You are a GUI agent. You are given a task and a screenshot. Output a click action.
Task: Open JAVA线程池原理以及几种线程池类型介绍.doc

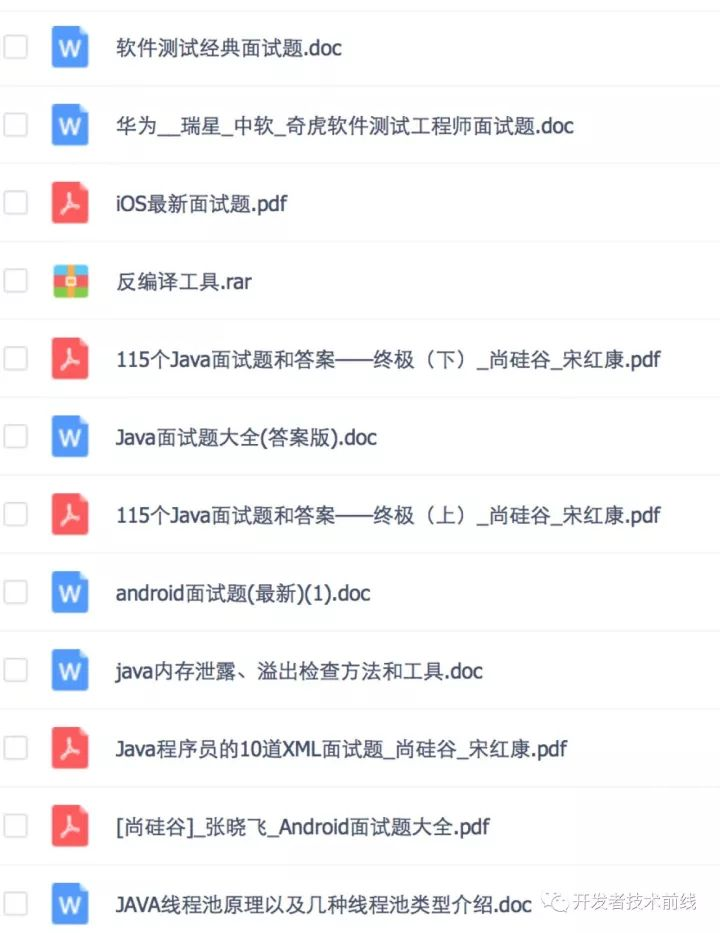[323, 905]
